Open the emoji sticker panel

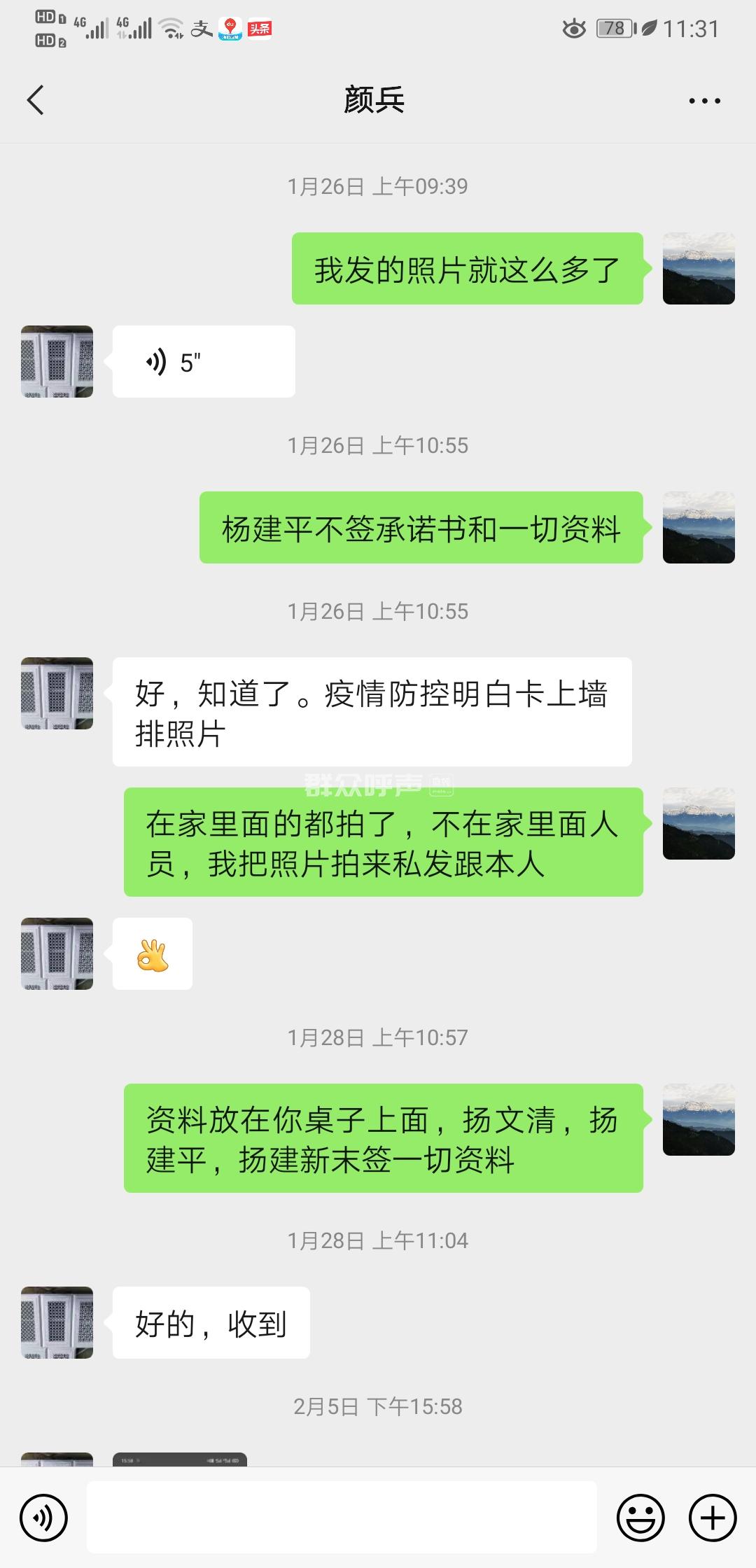point(640,1518)
